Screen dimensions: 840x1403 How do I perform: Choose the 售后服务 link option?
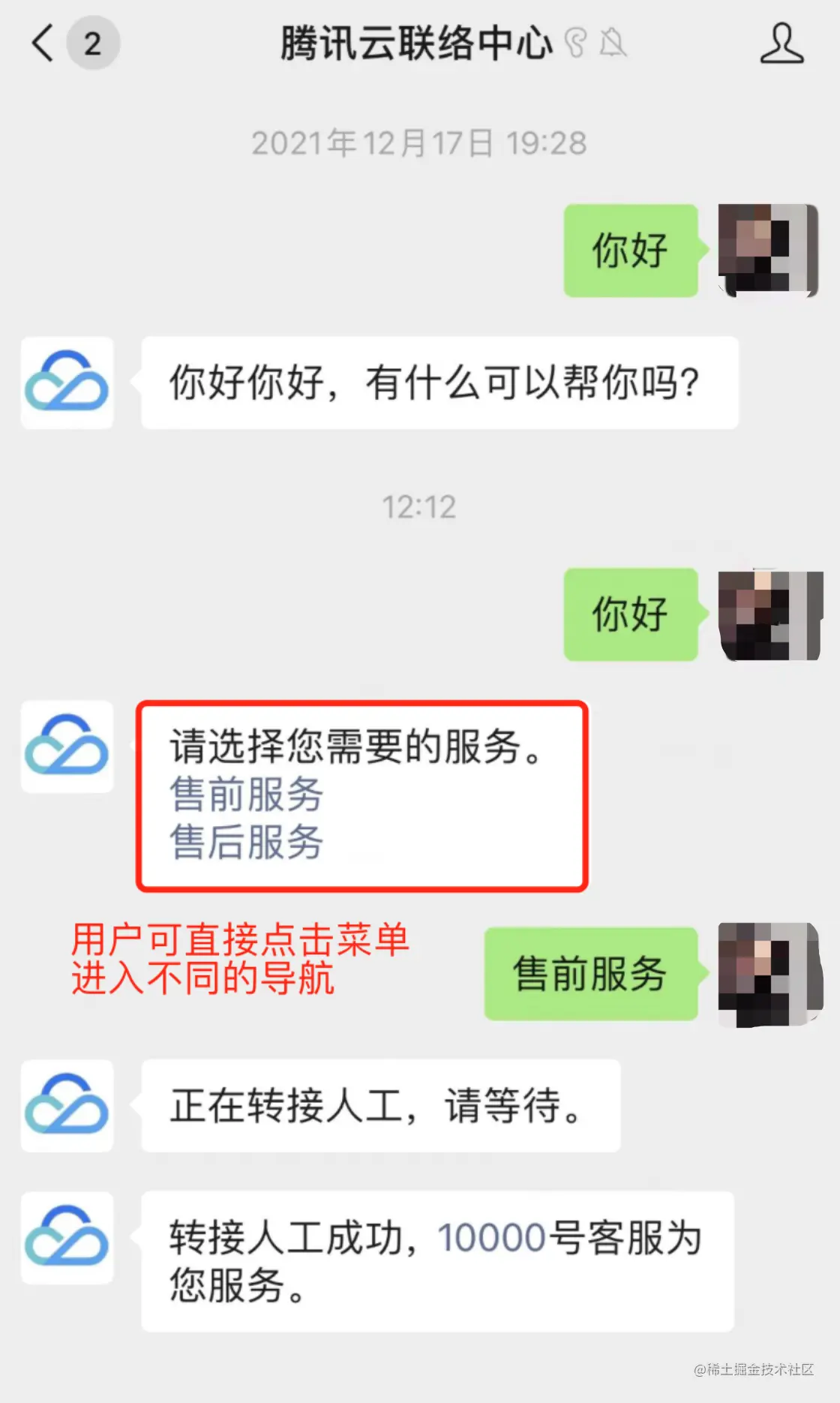(x=246, y=842)
